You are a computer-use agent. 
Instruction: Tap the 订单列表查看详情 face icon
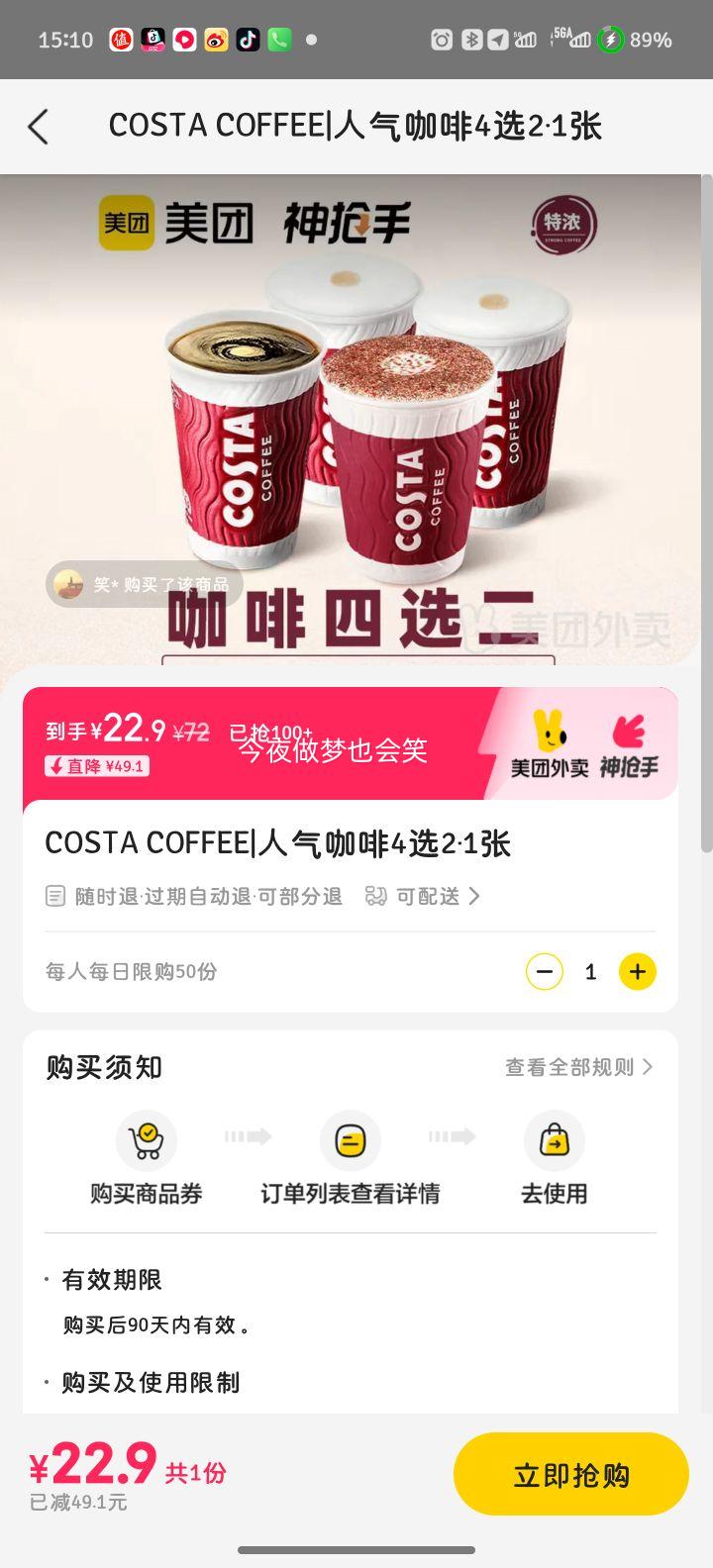[x=352, y=1139]
